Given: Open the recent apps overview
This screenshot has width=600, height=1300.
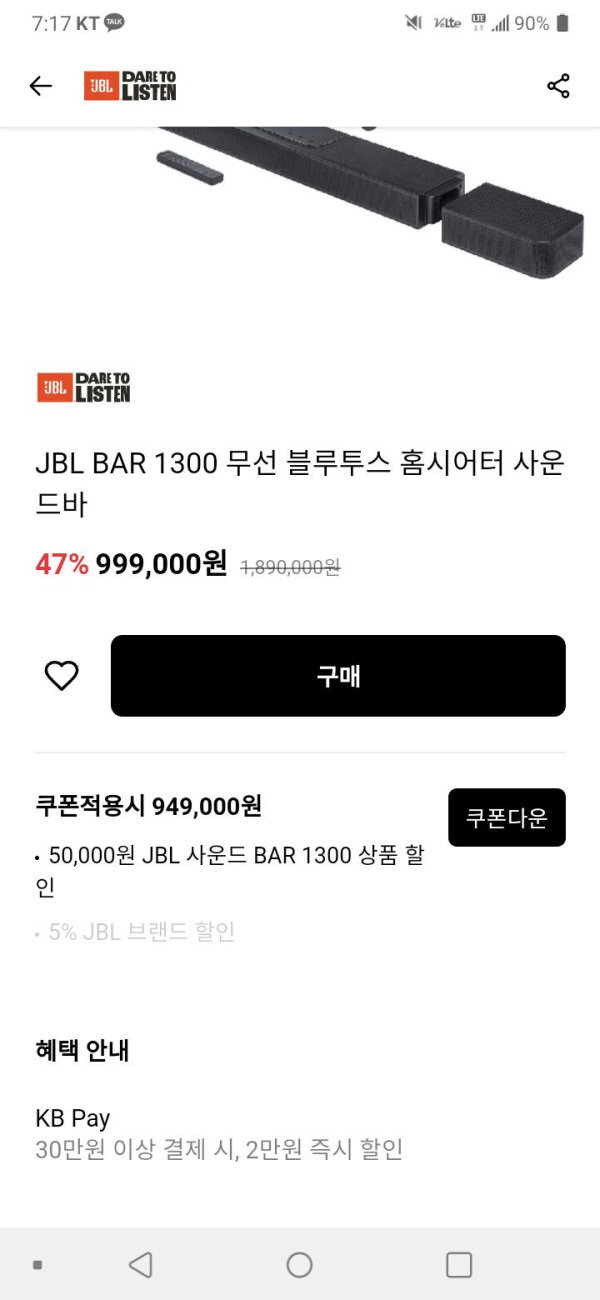Looking at the screenshot, I should pos(459,1265).
